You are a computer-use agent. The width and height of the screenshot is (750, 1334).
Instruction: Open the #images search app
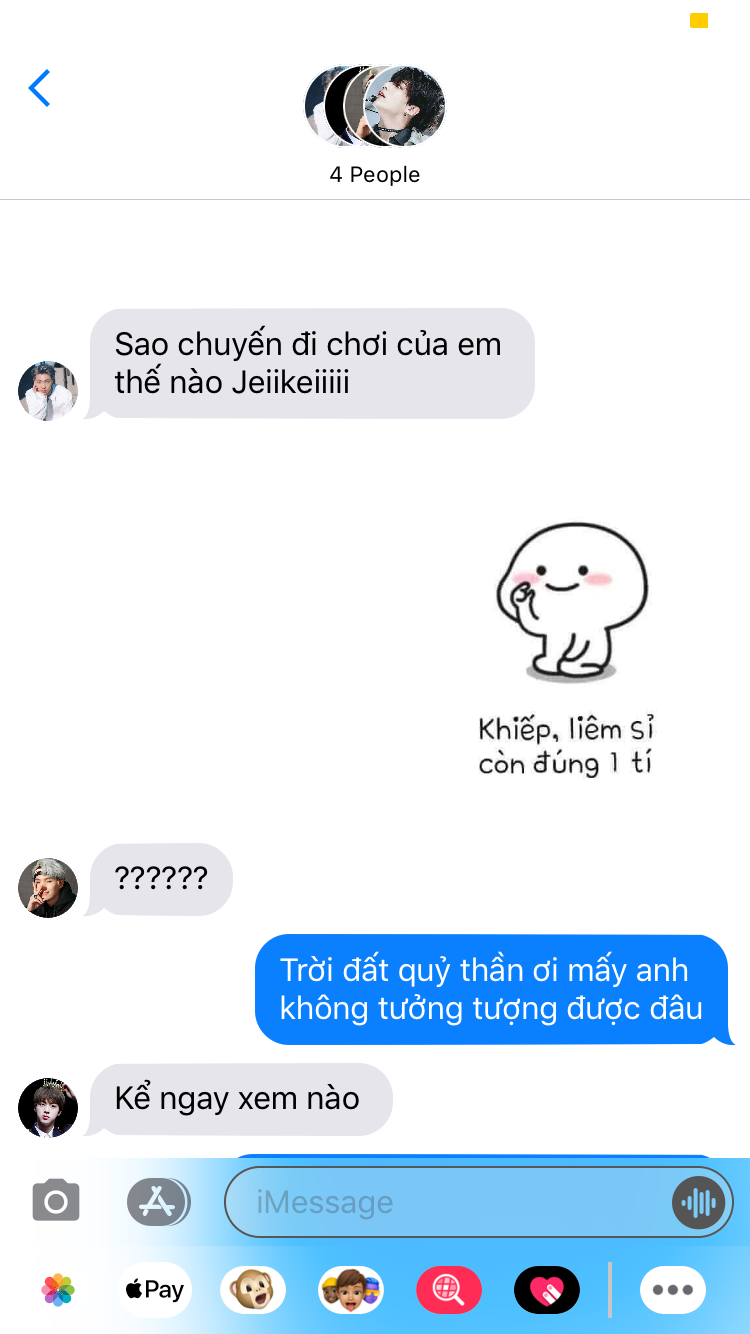point(449,1290)
